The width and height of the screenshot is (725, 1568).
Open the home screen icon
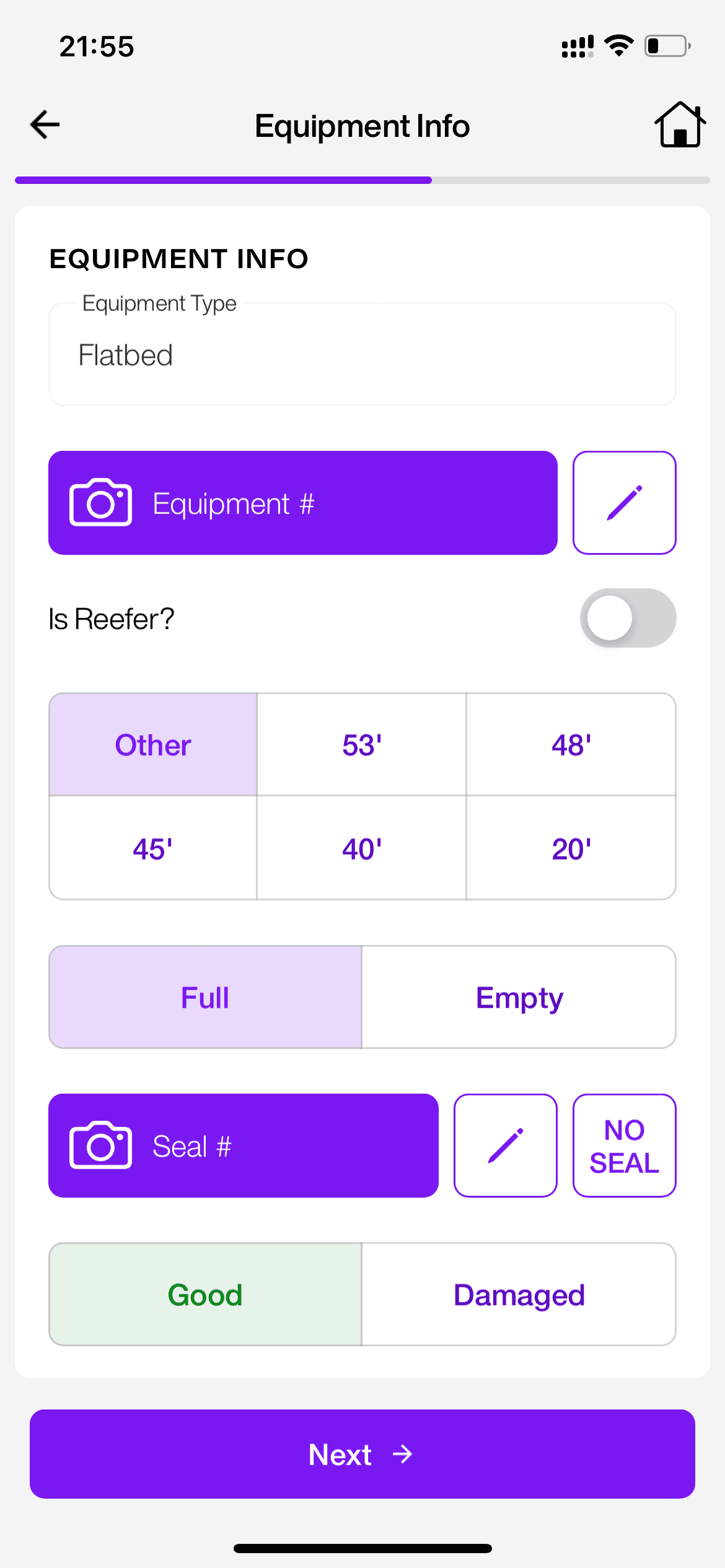(x=680, y=124)
